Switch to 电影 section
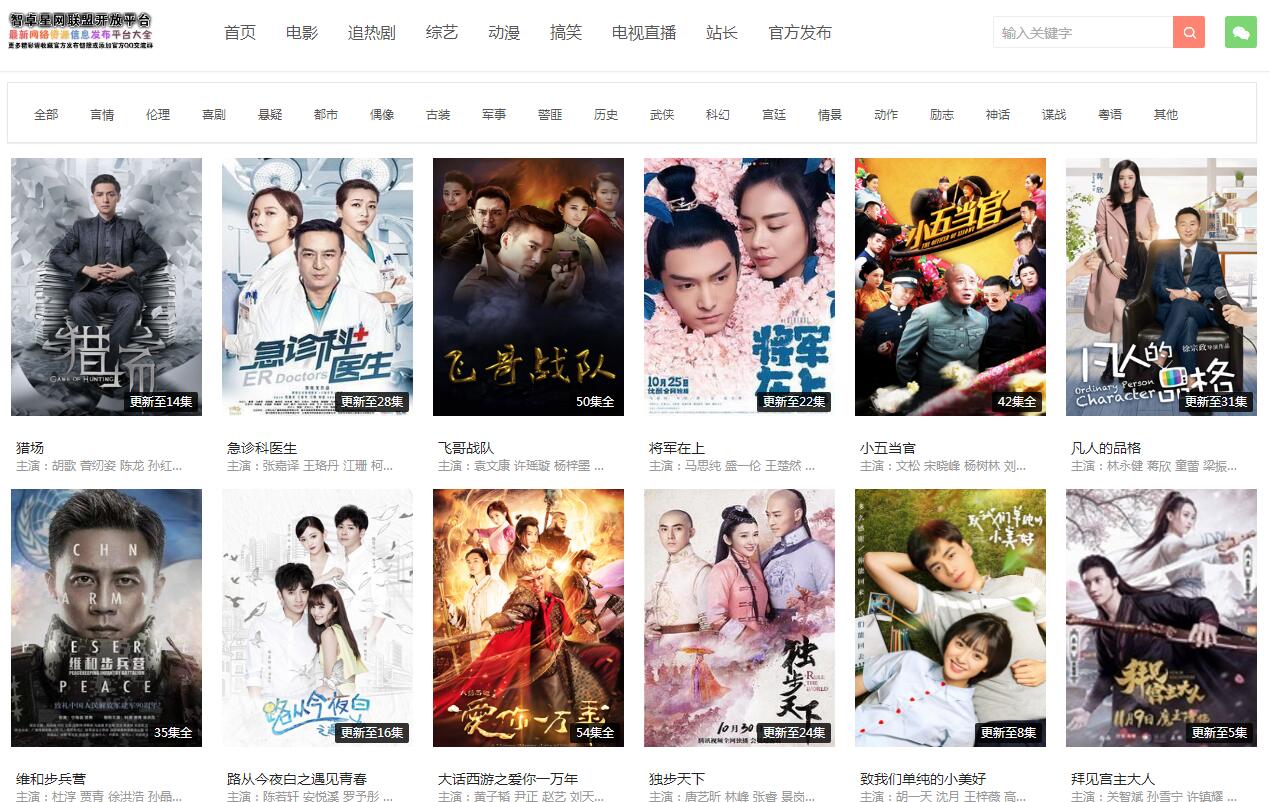1270x802 pixels. point(302,33)
